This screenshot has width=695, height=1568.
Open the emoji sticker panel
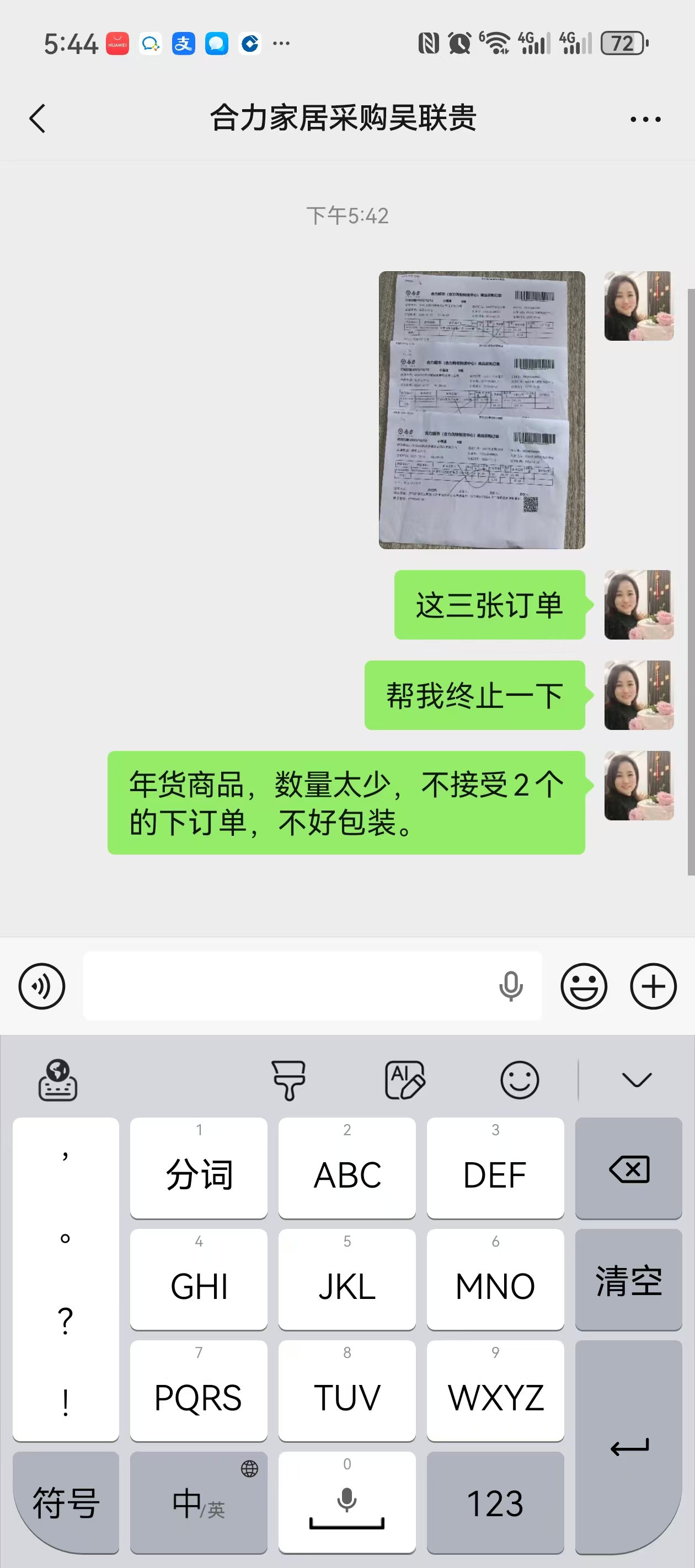(583, 985)
